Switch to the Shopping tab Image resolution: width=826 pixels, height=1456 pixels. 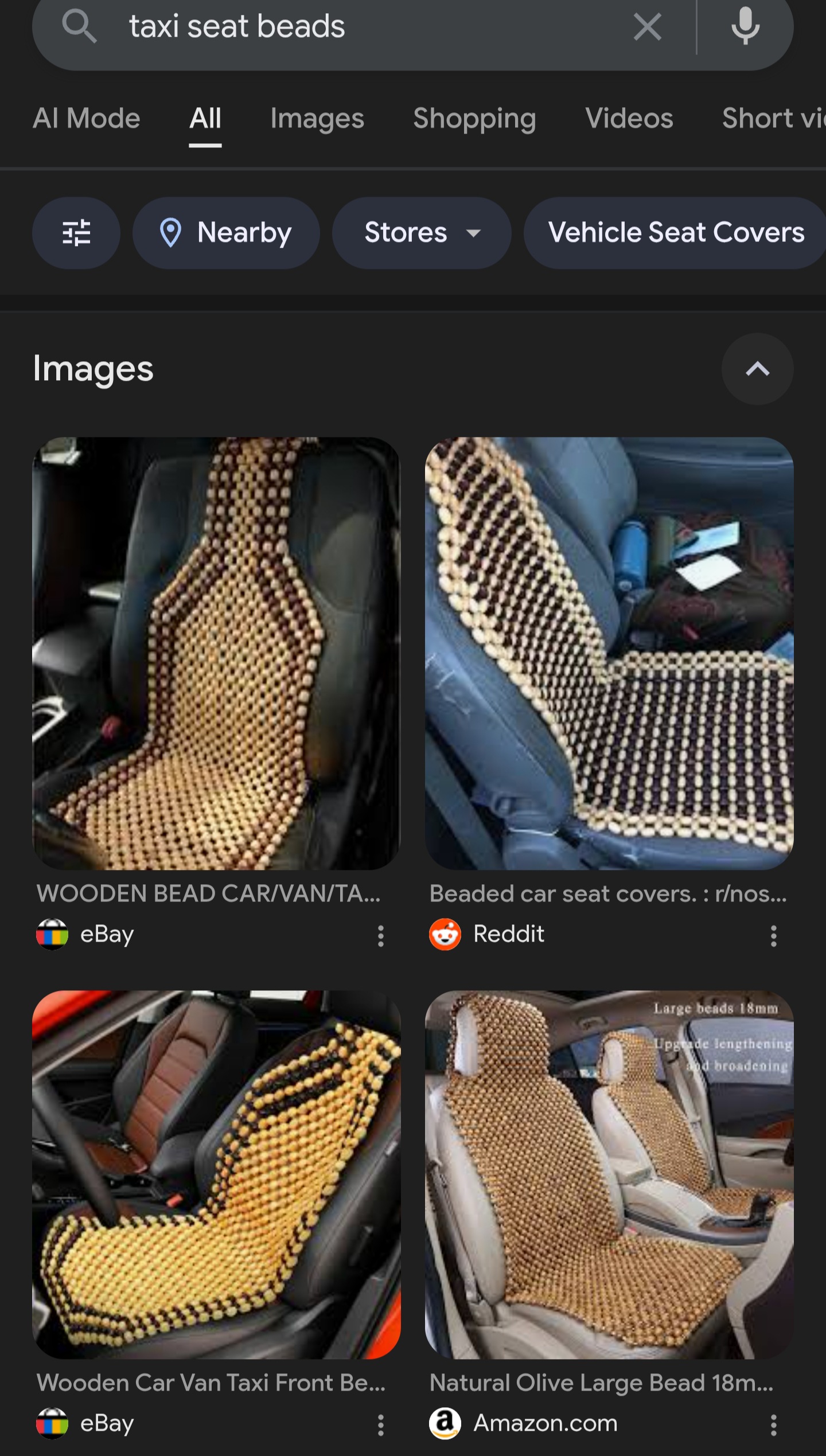[x=475, y=119]
